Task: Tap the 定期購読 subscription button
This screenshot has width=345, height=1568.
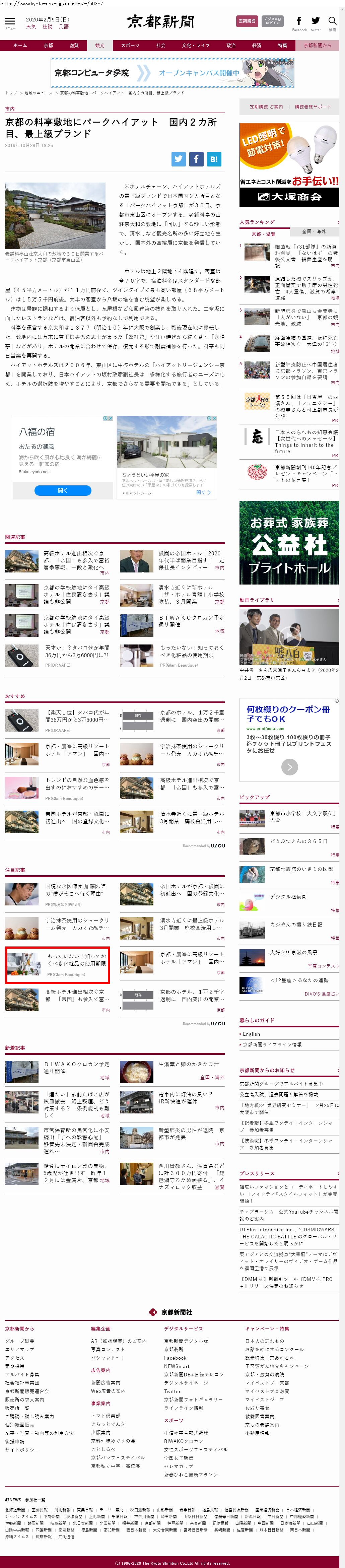Action: (x=247, y=21)
